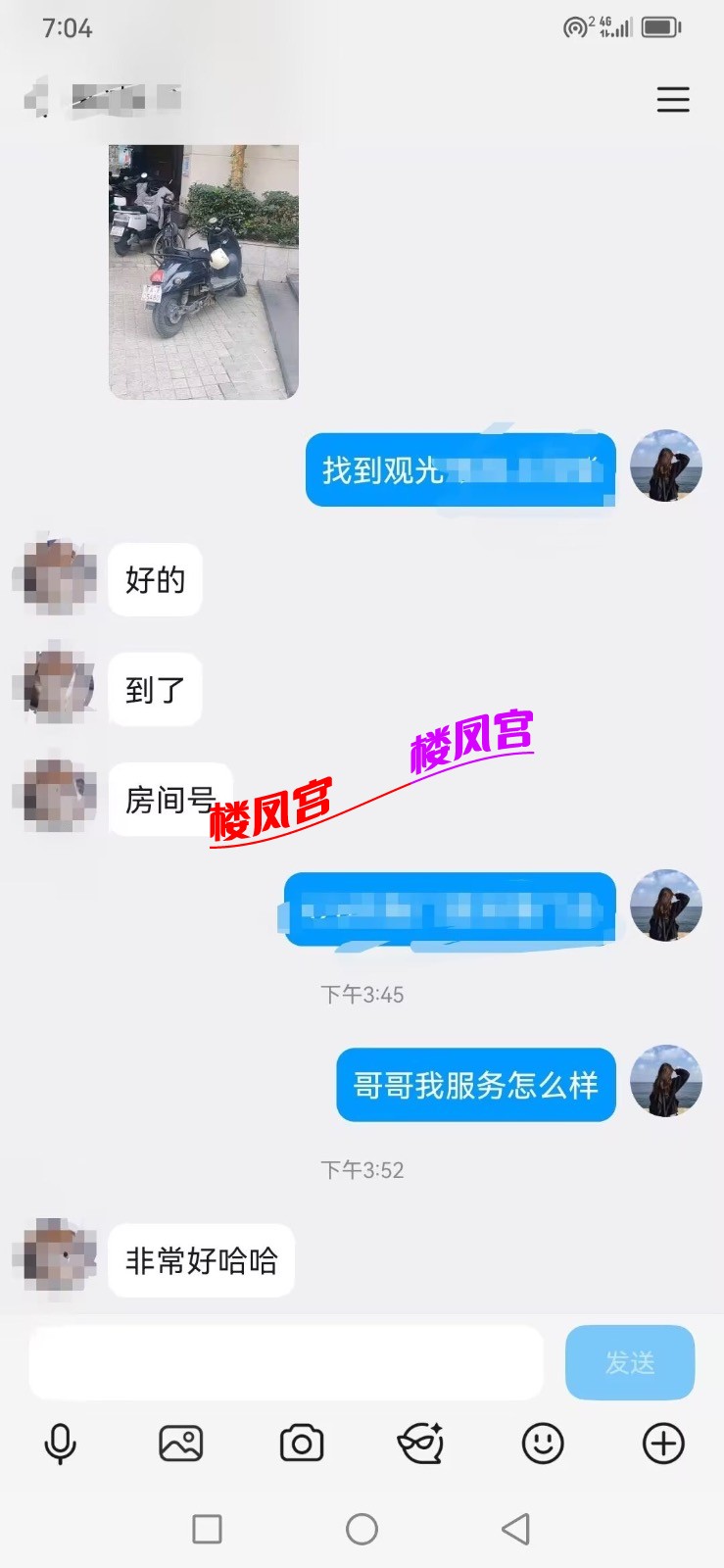The width and height of the screenshot is (724, 1568).
Task: Open the contact avatar beside 非常好哈哈
Action: tap(55, 1257)
